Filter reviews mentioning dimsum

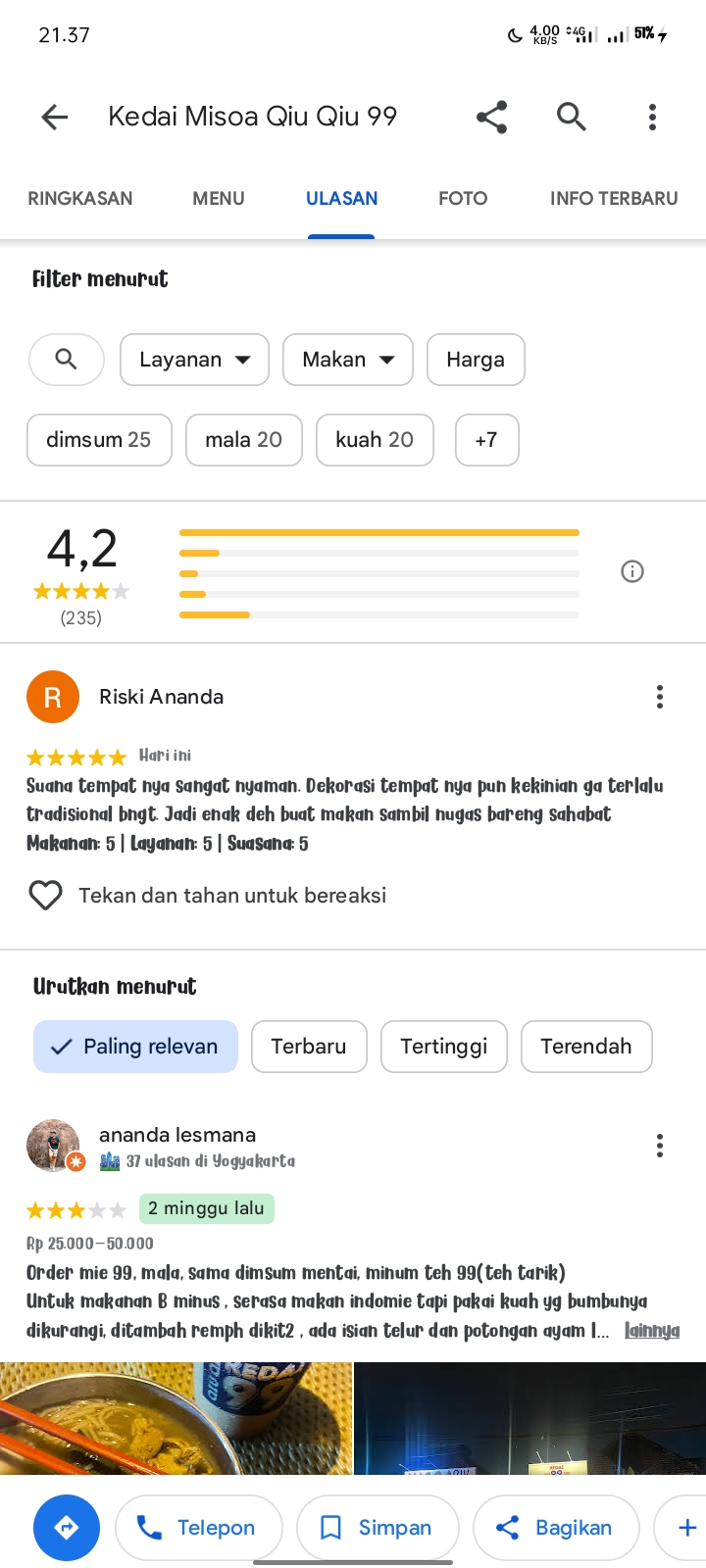click(x=99, y=440)
